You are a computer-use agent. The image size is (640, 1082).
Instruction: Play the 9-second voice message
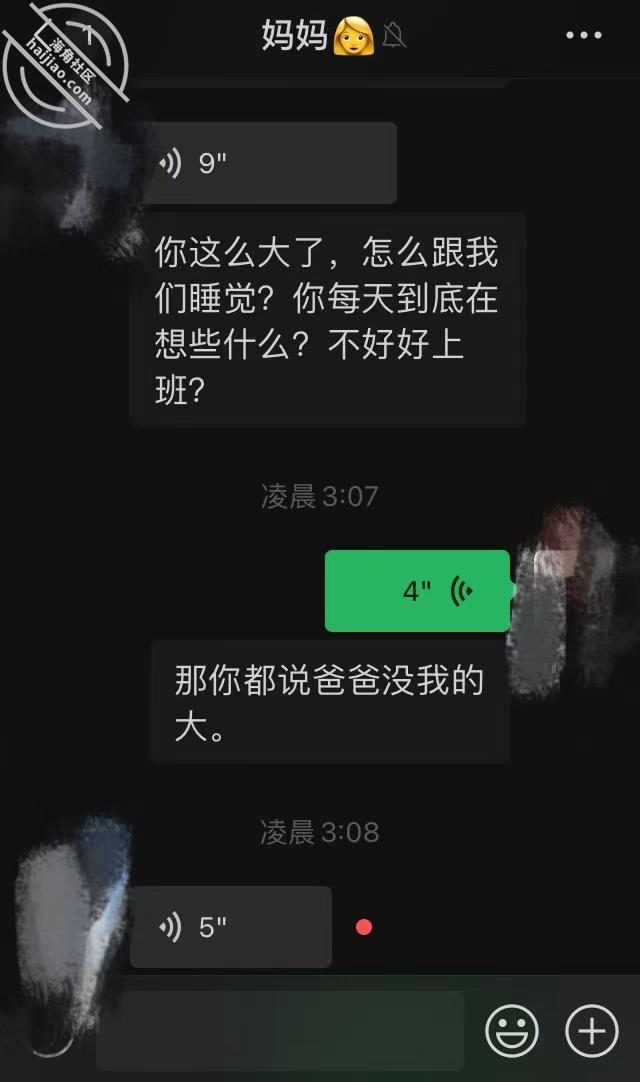pos(270,163)
